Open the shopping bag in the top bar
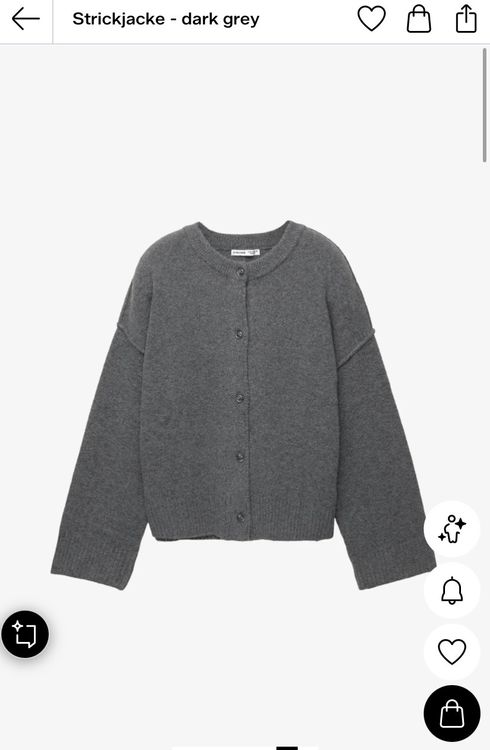 pos(419,19)
